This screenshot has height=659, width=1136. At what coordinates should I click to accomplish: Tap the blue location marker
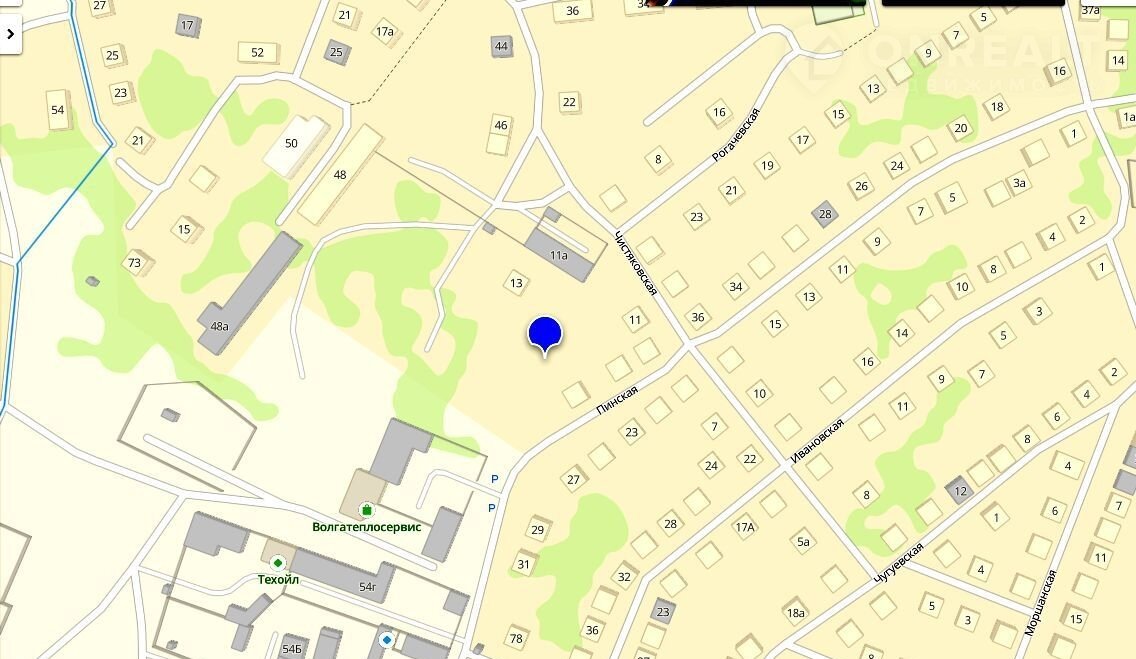[545, 334]
